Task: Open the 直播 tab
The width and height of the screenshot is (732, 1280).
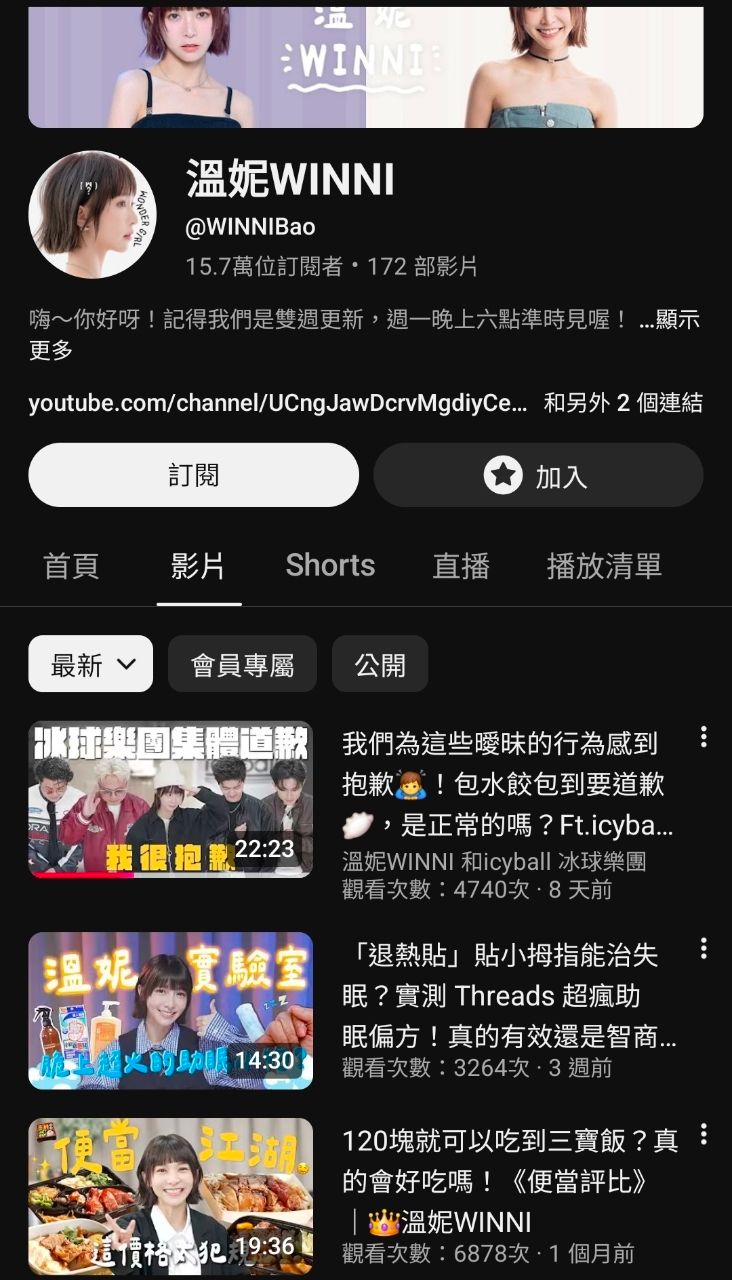Action: pos(461,566)
